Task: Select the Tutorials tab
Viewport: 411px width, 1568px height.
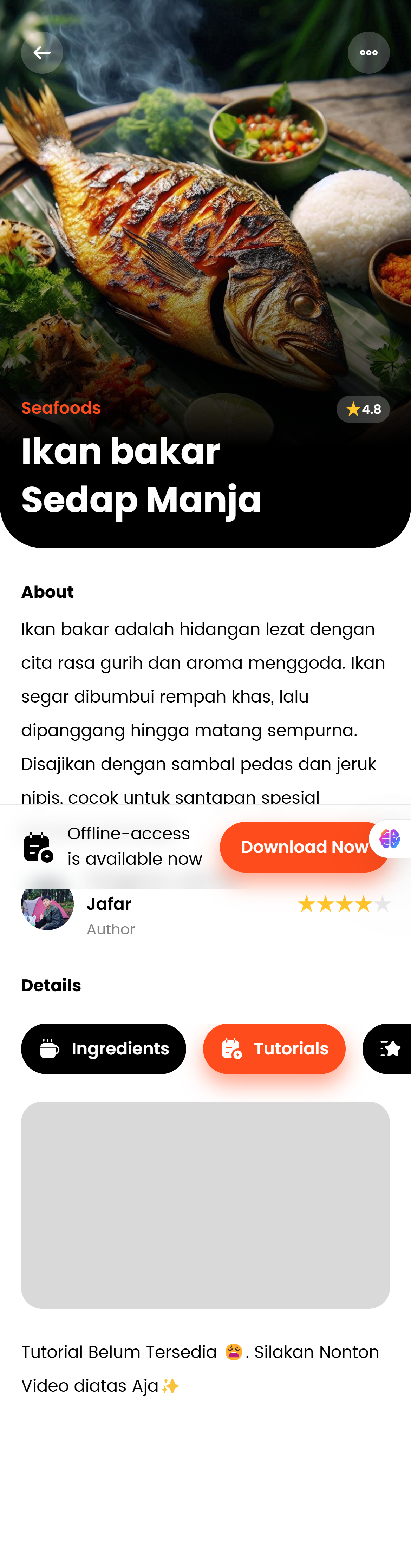Action: point(274,1048)
